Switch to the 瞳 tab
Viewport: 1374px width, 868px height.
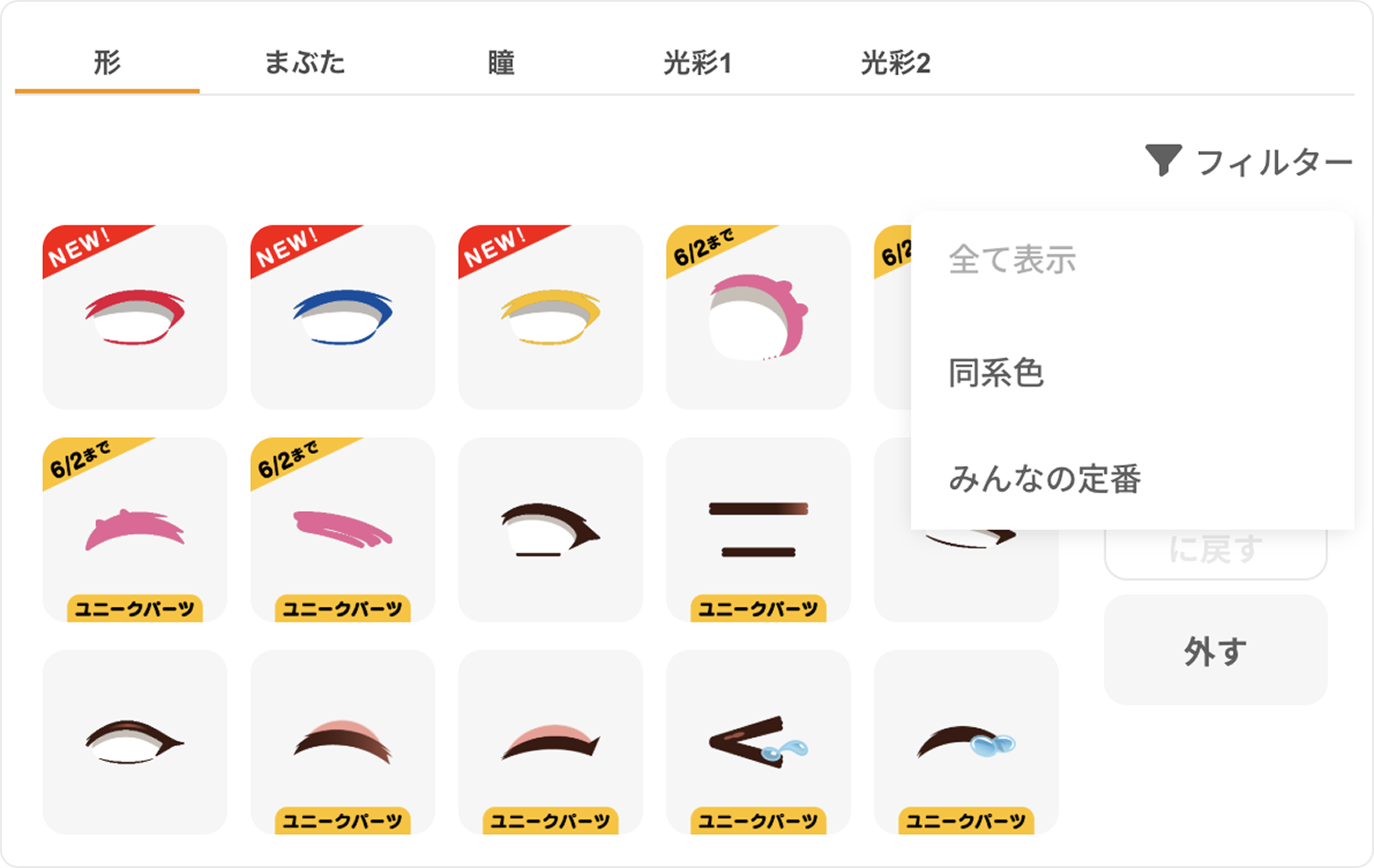500,62
